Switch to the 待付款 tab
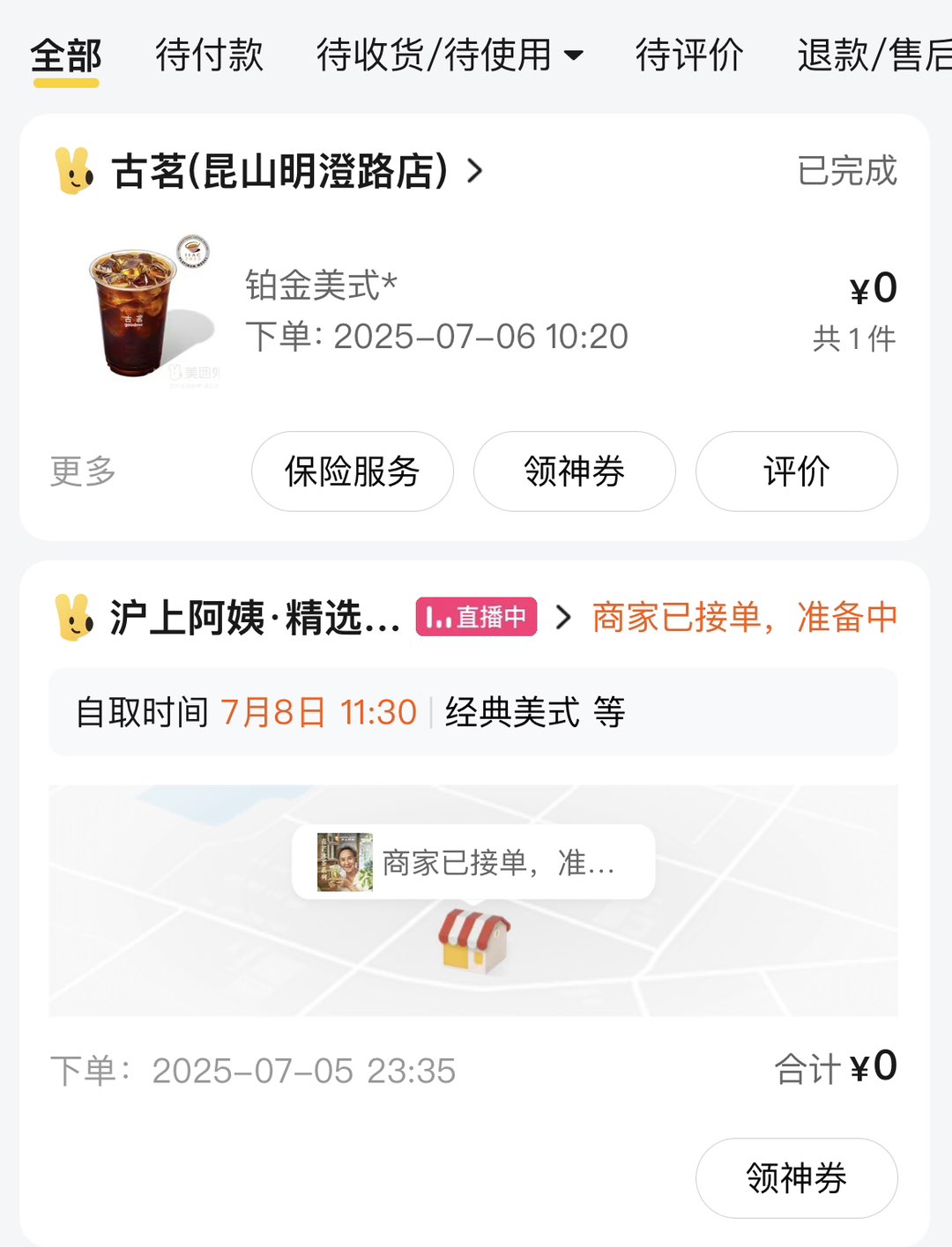Viewport: 952px width, 1247px height. 209,56
